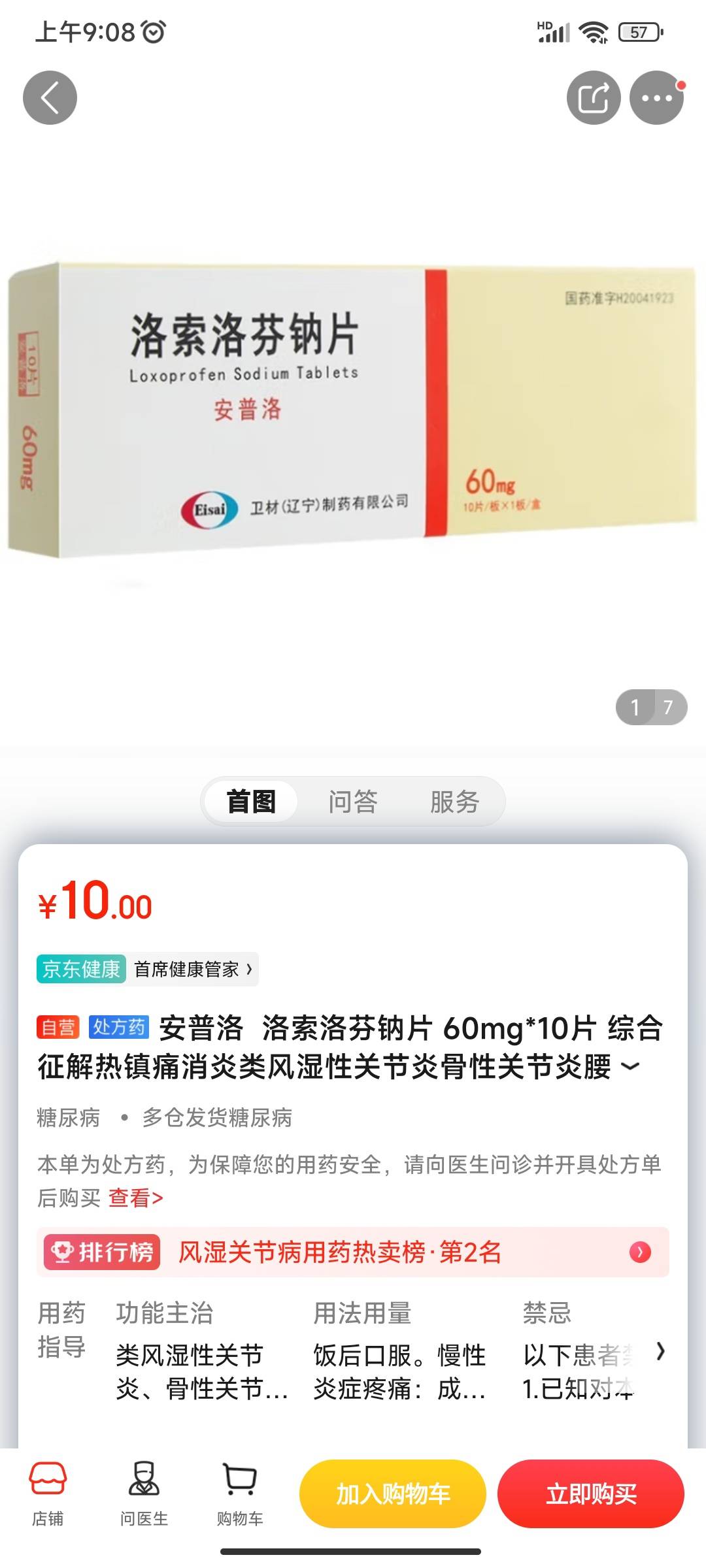Viewport: 706px width, 1568px height.
Task: Go back using the arrow icon
Action: (x=50, y=98)
